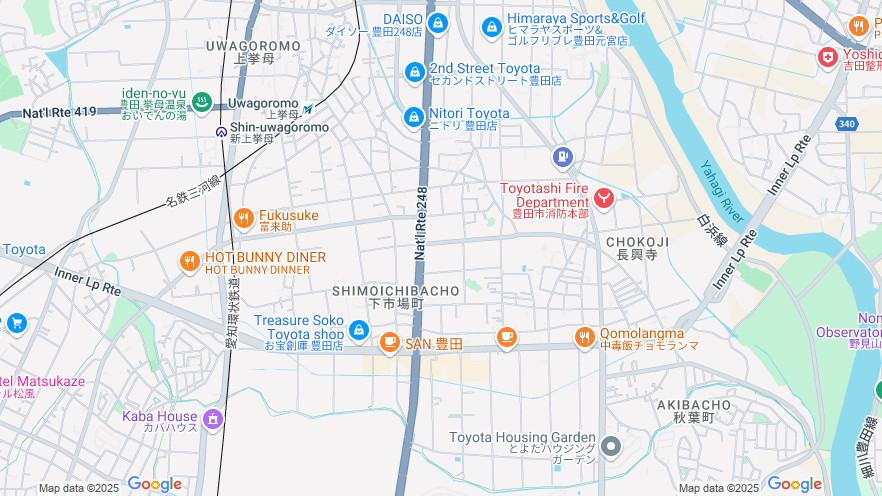Select the Himaraya Sports&Golf marker
The image size is (882, 496).
[x=491, y=27]
